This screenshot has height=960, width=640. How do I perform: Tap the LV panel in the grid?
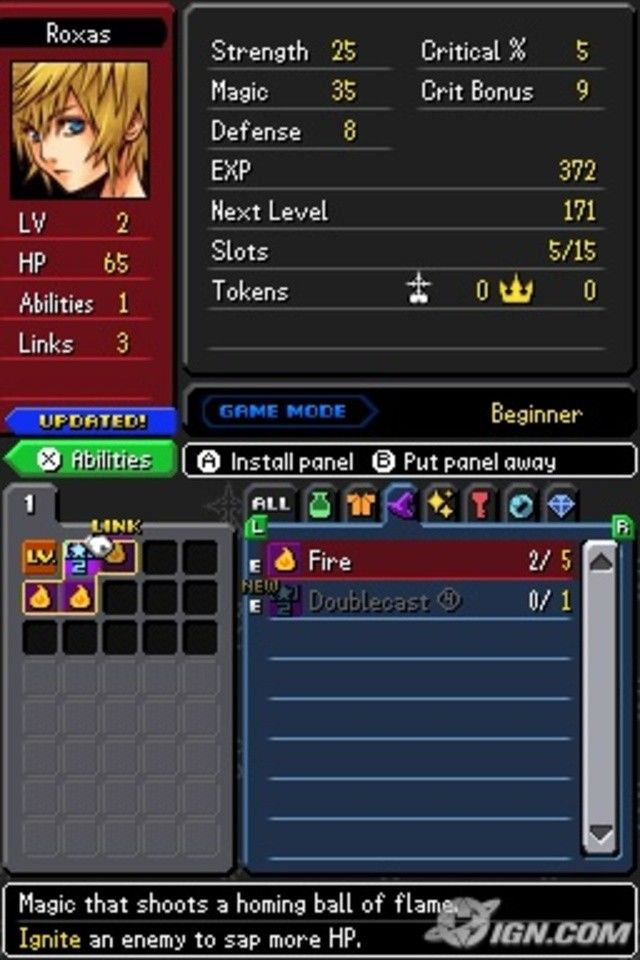[40, 557]
